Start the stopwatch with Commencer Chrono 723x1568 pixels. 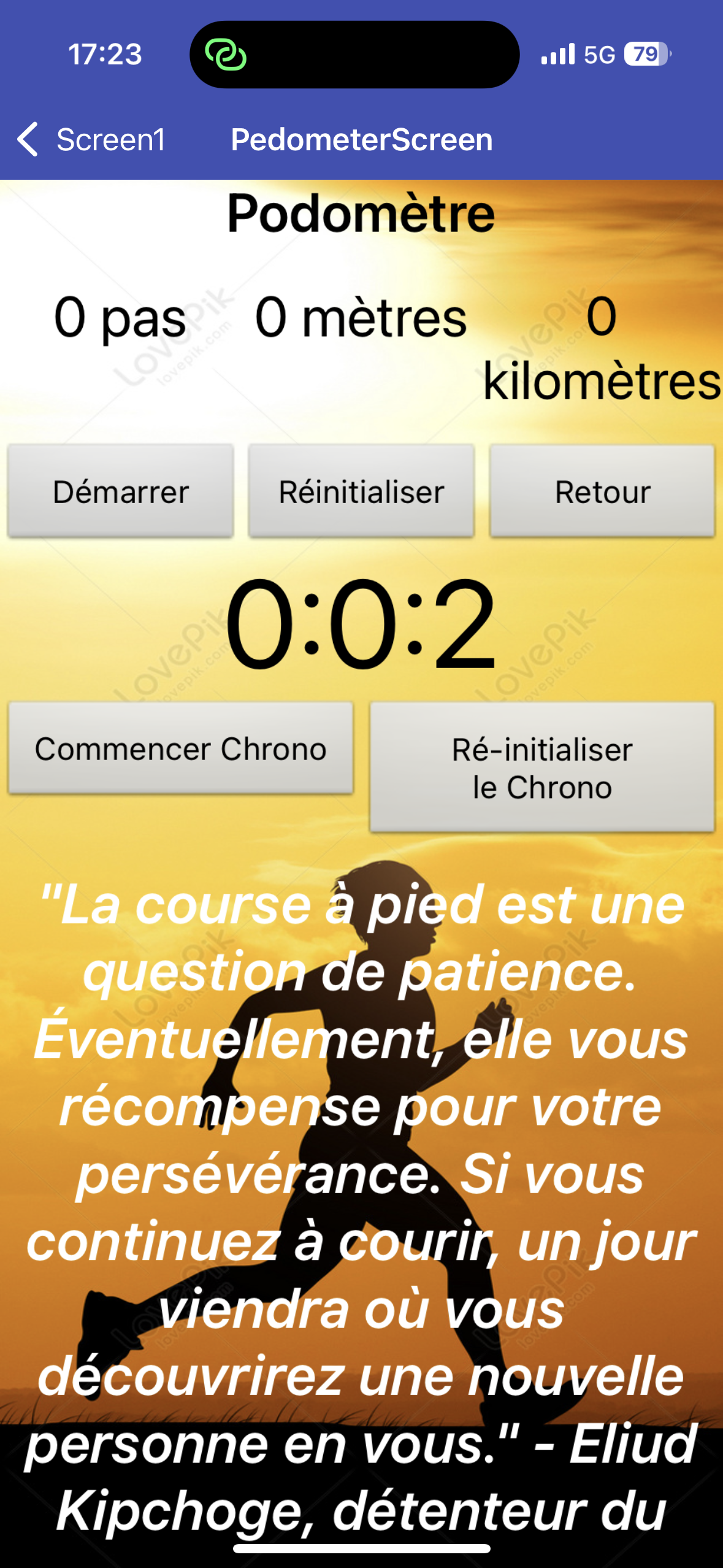181,748
